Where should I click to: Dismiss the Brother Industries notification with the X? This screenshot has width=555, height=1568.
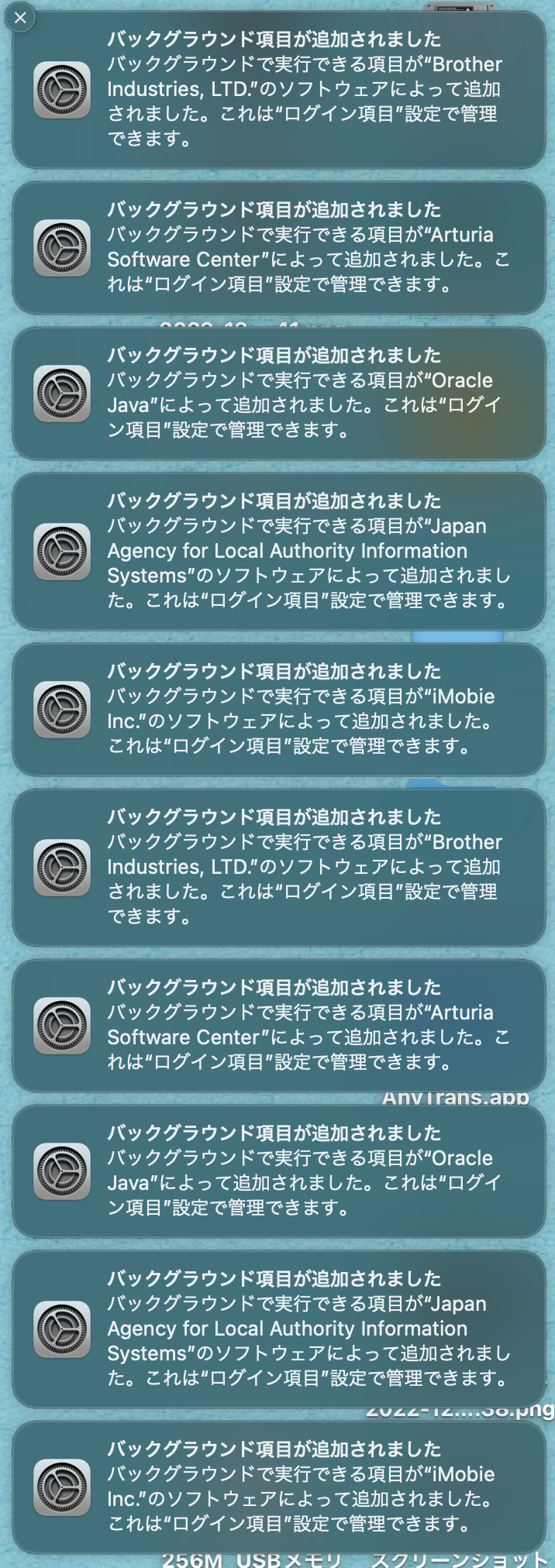20,18
